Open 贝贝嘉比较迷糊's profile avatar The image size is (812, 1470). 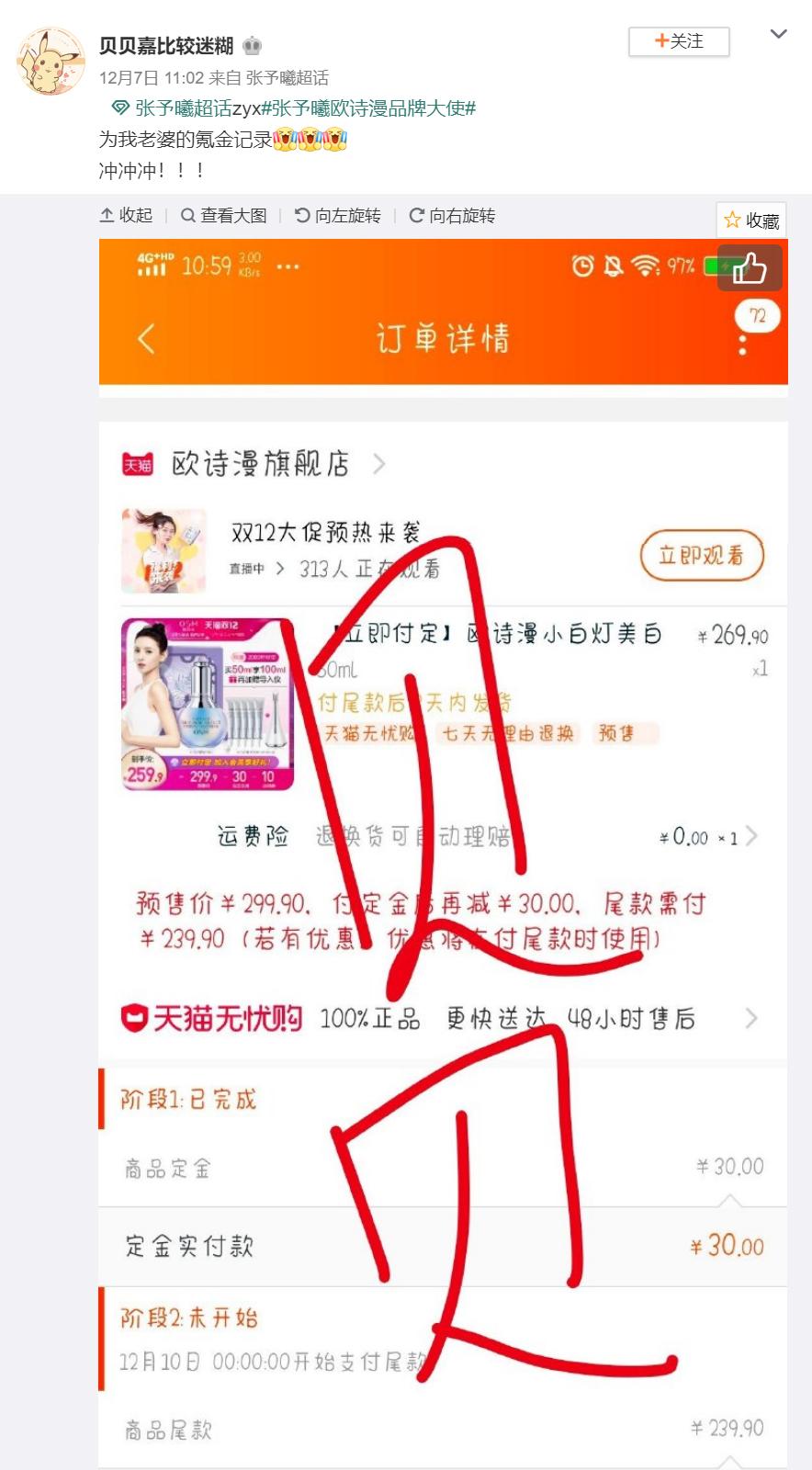point(51,61)
